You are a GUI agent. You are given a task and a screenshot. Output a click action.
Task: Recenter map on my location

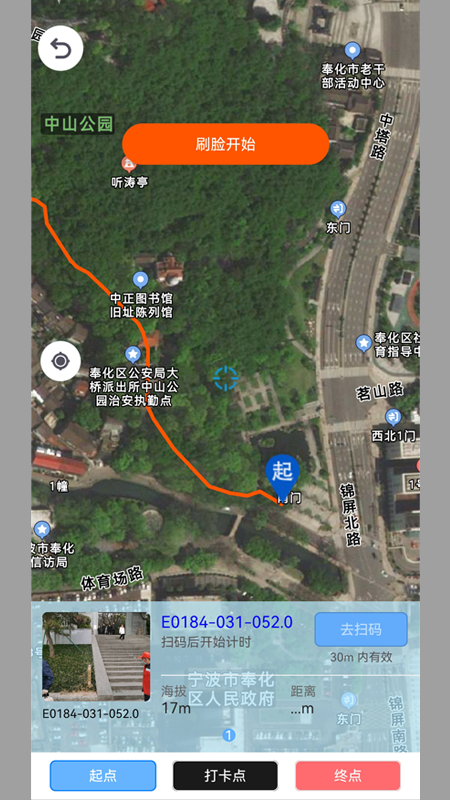pos(61,361)
